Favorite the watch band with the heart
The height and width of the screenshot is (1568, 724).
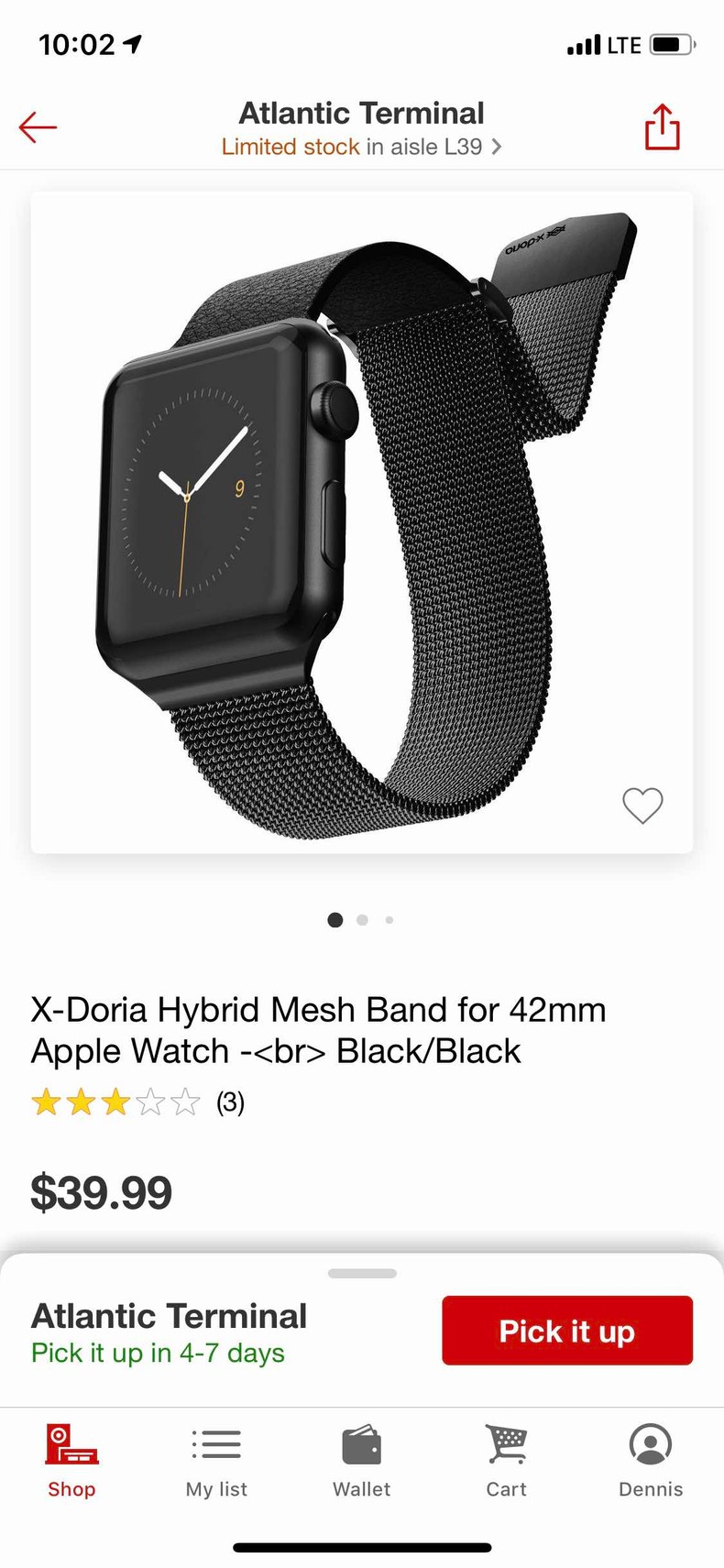[x=642, y=806]
